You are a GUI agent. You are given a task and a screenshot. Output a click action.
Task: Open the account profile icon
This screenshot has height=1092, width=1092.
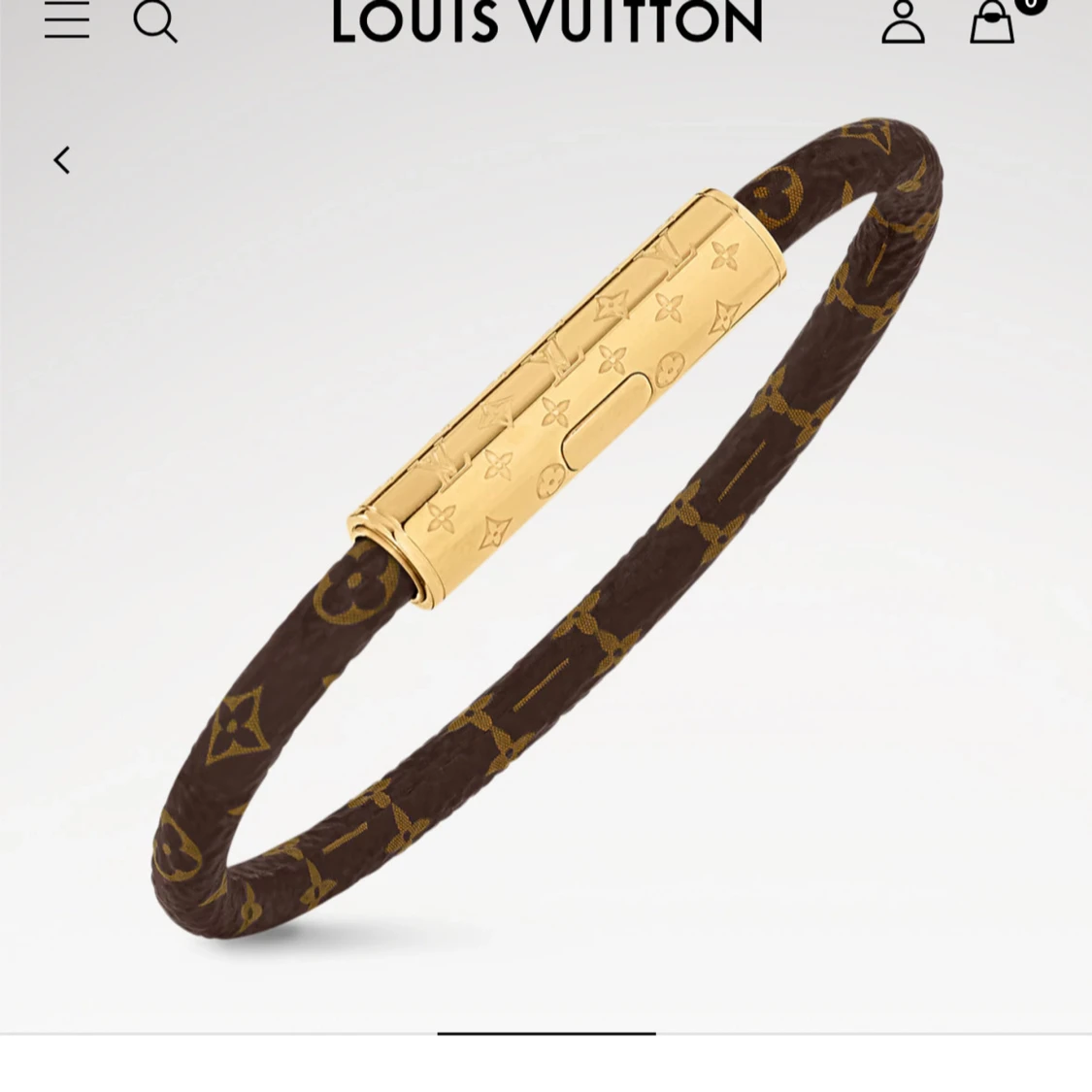coord(903,21)
